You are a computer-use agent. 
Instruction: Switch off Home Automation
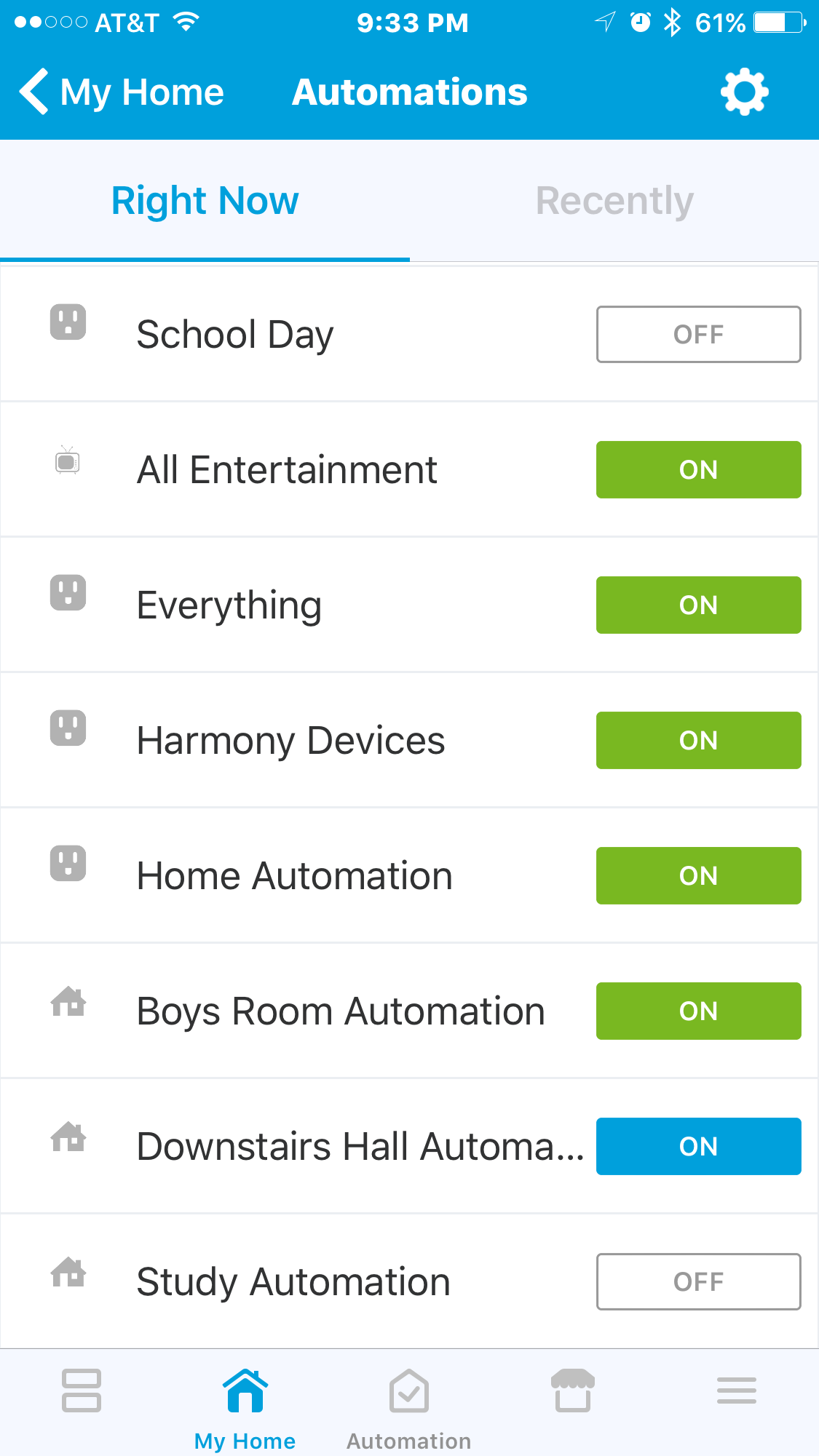698,876
